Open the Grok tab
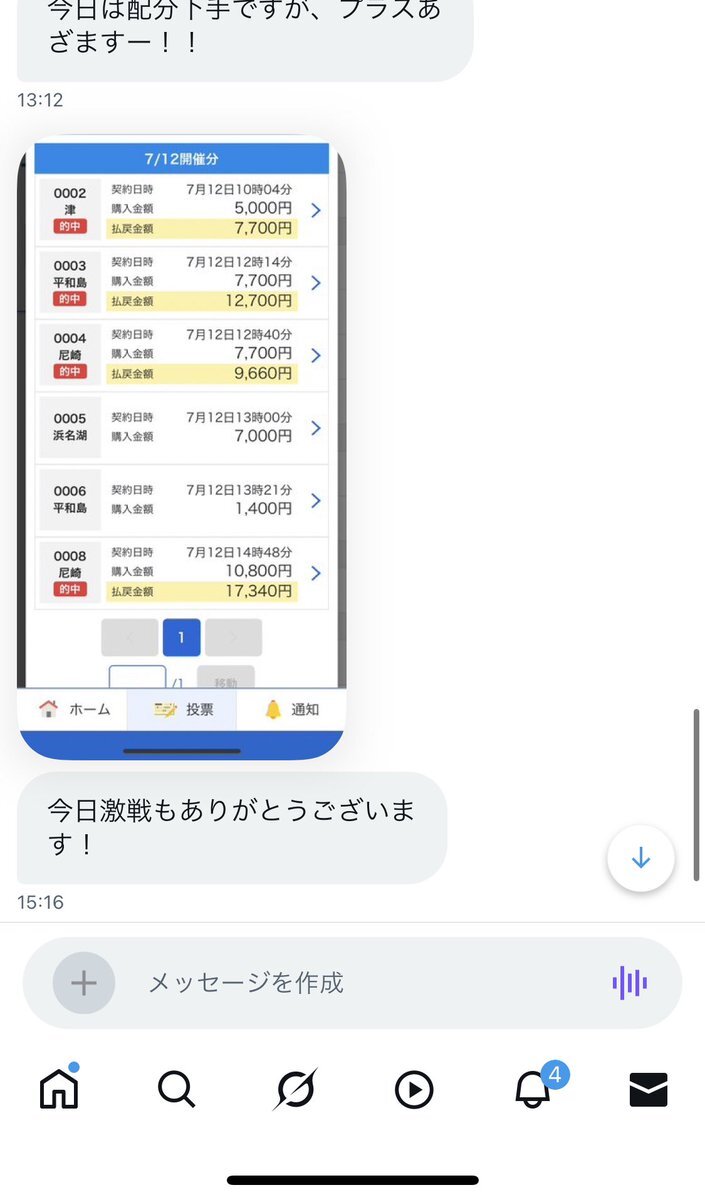The height and width of the screenshot is (1200, 705). (x=295, y=1089)
